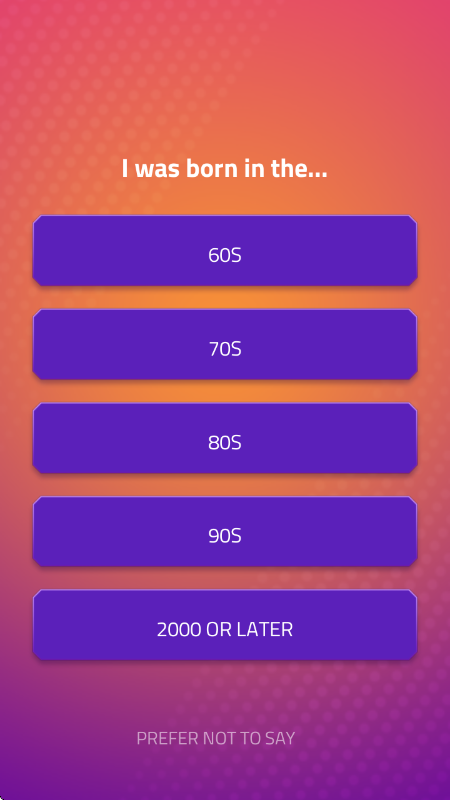450x800 pixels.
Task: Skip with Prefer Not To Say
Action: coord(216,738)
